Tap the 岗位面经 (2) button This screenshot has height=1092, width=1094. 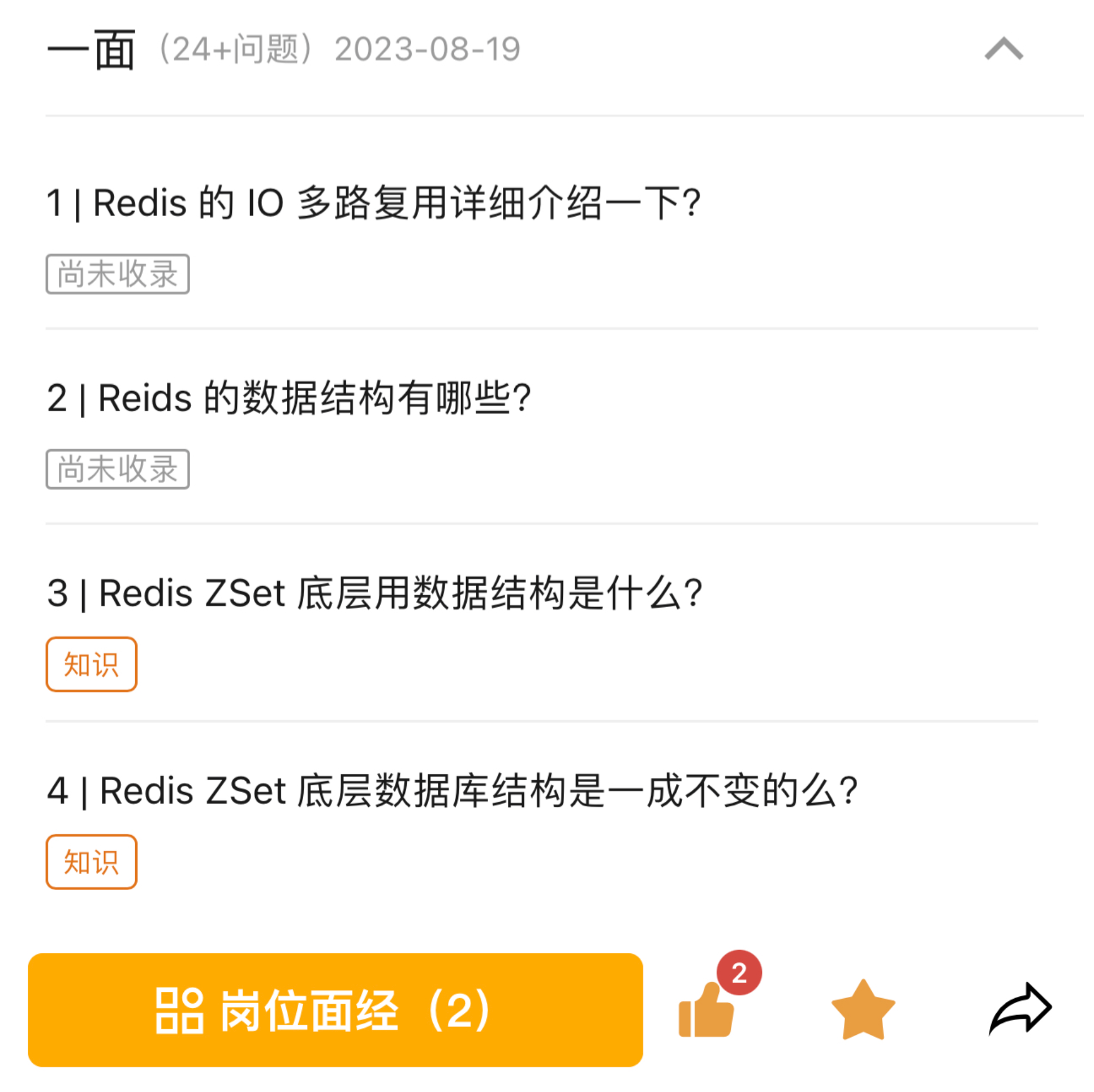pos(335,1010)
